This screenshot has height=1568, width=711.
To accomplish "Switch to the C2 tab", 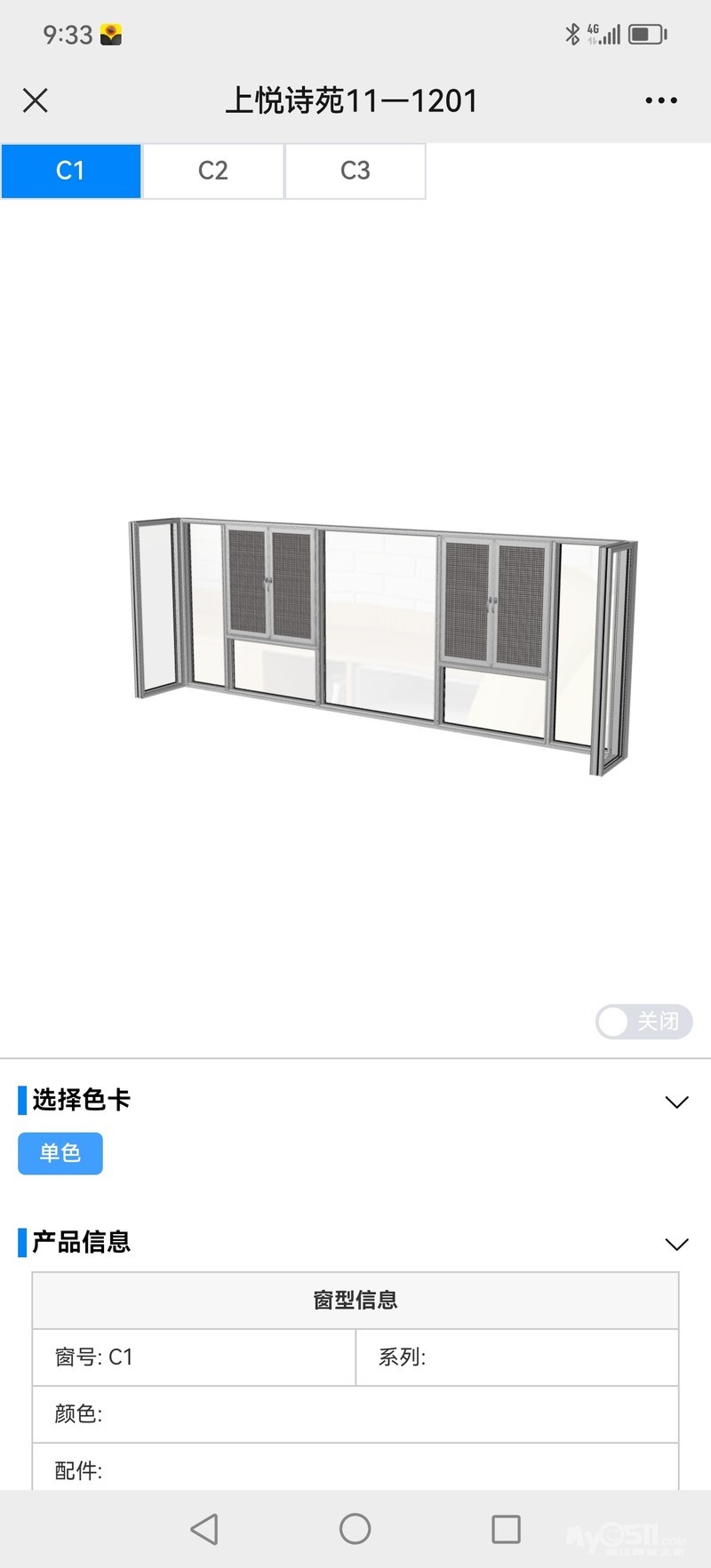I will pos(213,171).
